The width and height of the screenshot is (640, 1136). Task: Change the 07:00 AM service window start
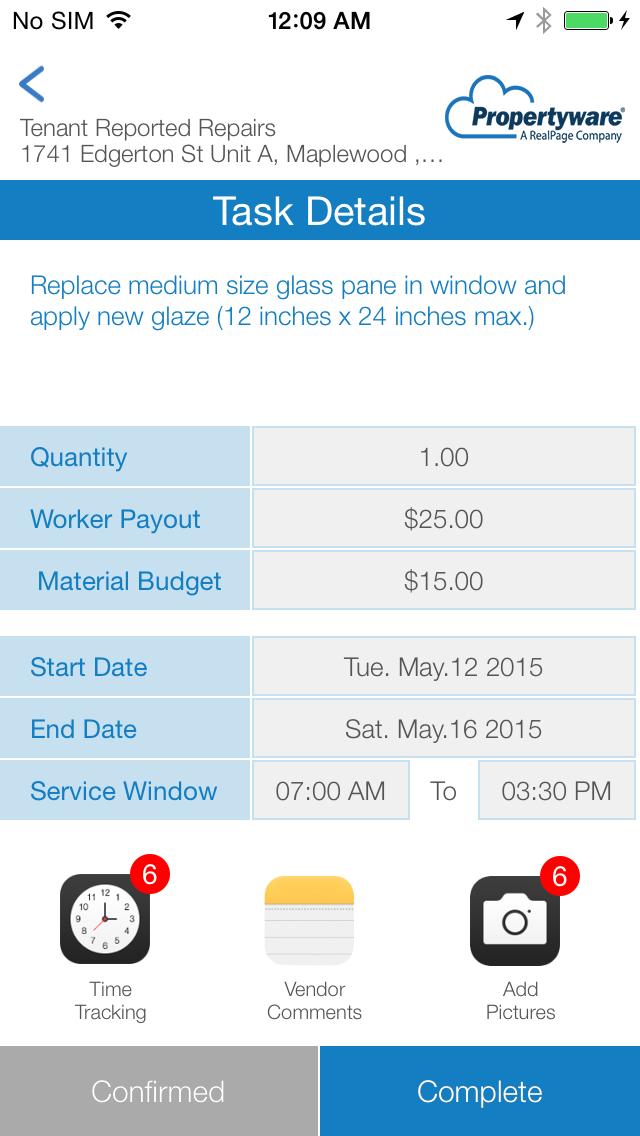click(331, 792)
